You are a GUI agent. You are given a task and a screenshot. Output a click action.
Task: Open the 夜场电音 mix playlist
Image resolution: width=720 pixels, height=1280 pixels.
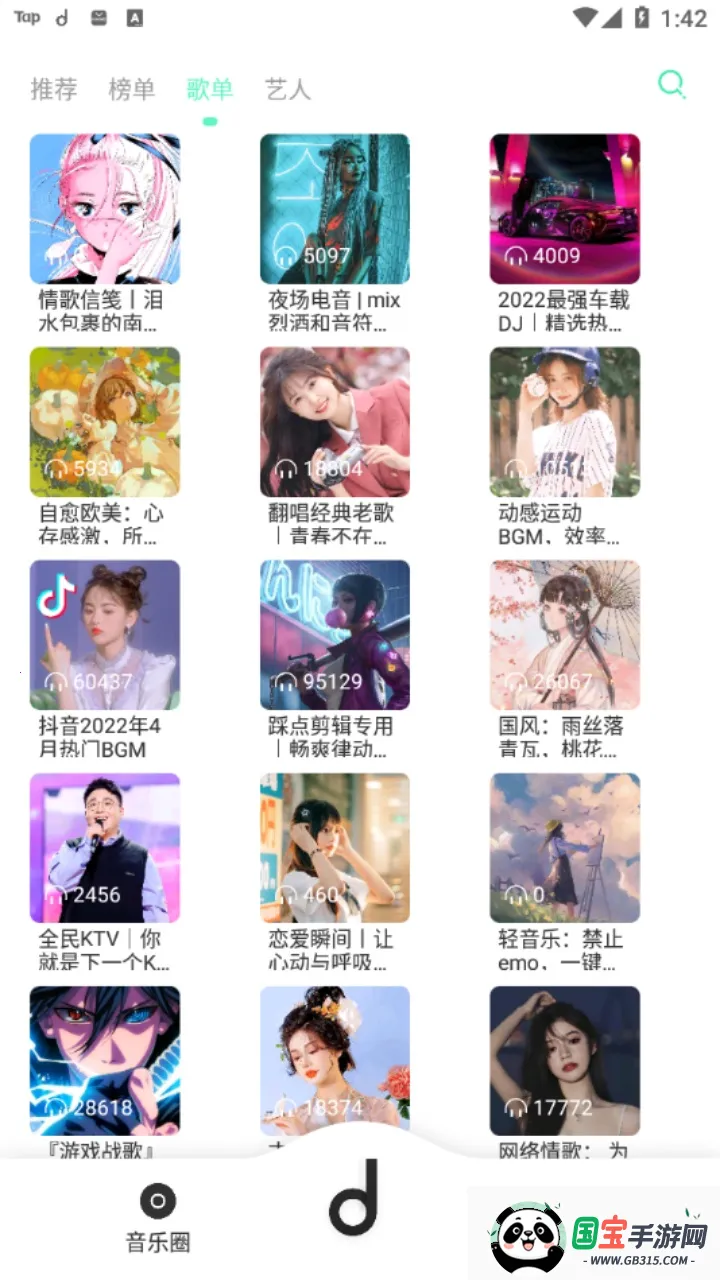click(335, 210)
